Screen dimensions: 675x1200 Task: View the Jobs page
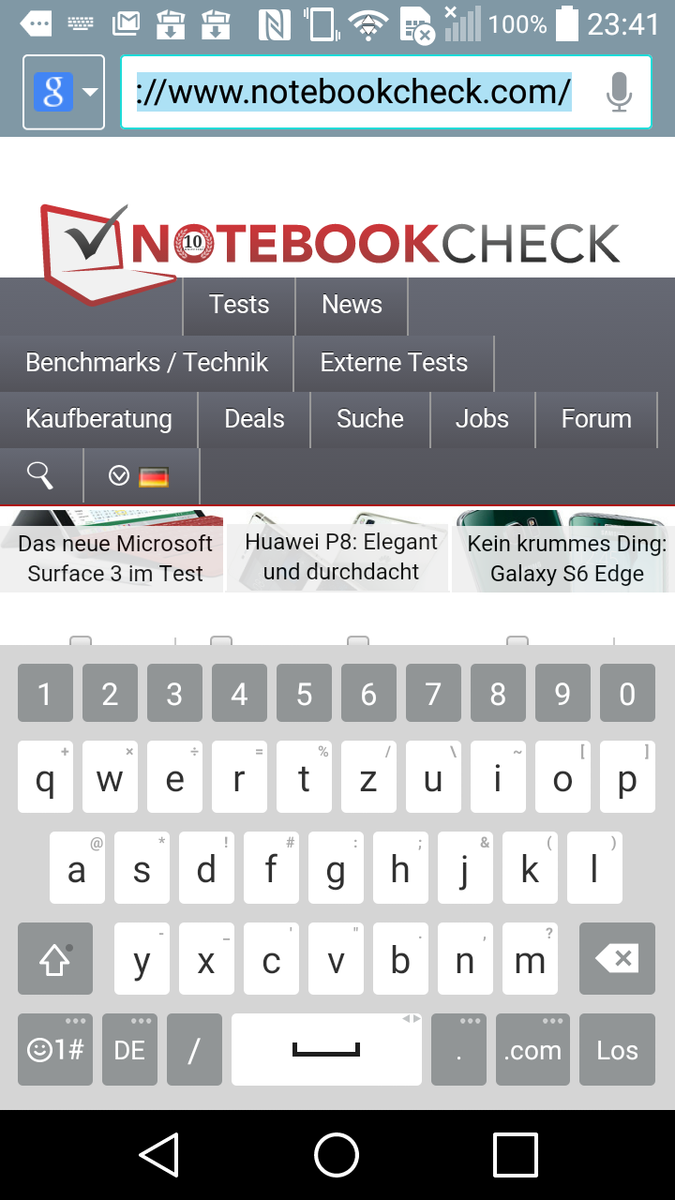[x=482, y=419]
